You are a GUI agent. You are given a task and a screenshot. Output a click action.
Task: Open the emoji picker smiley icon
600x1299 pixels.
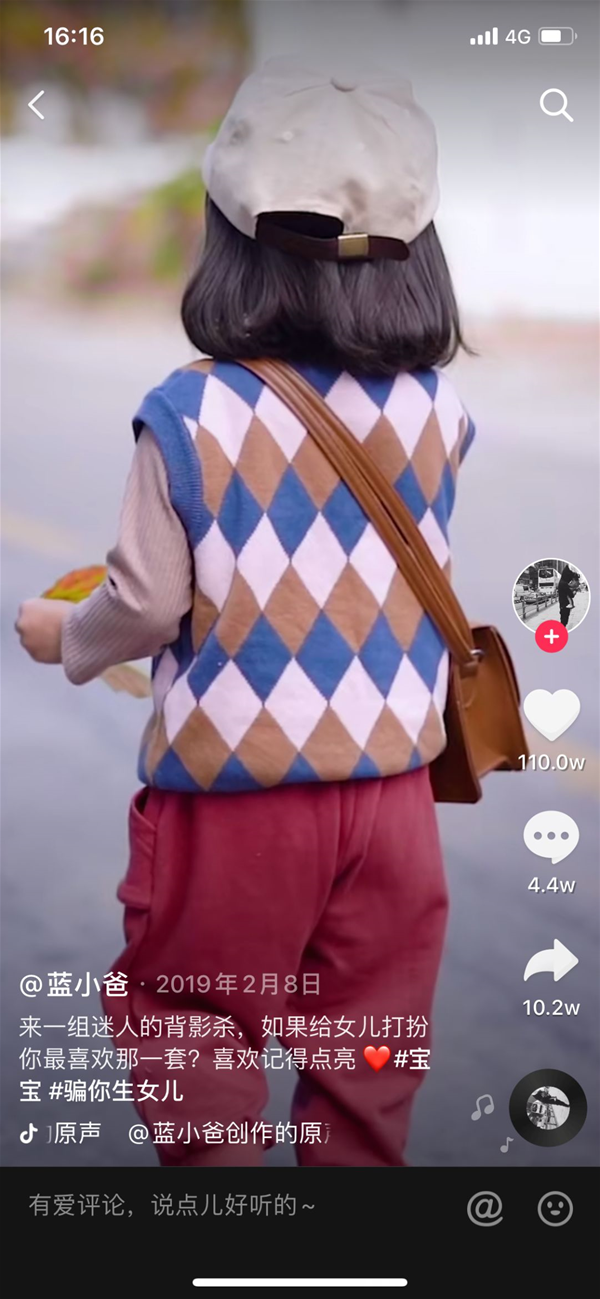pos(555,1208)
